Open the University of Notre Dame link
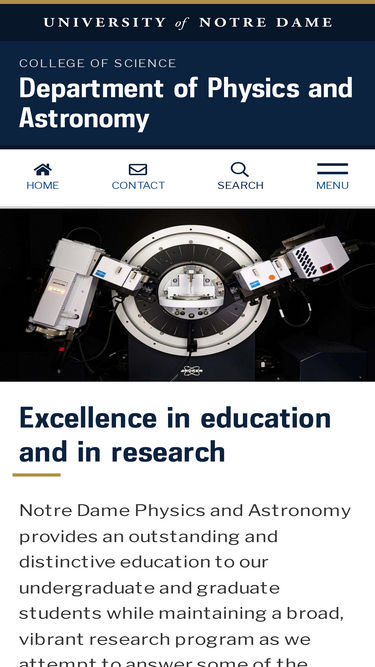The width and height of the screenshot is (375, 667). [x=188, y=23]
